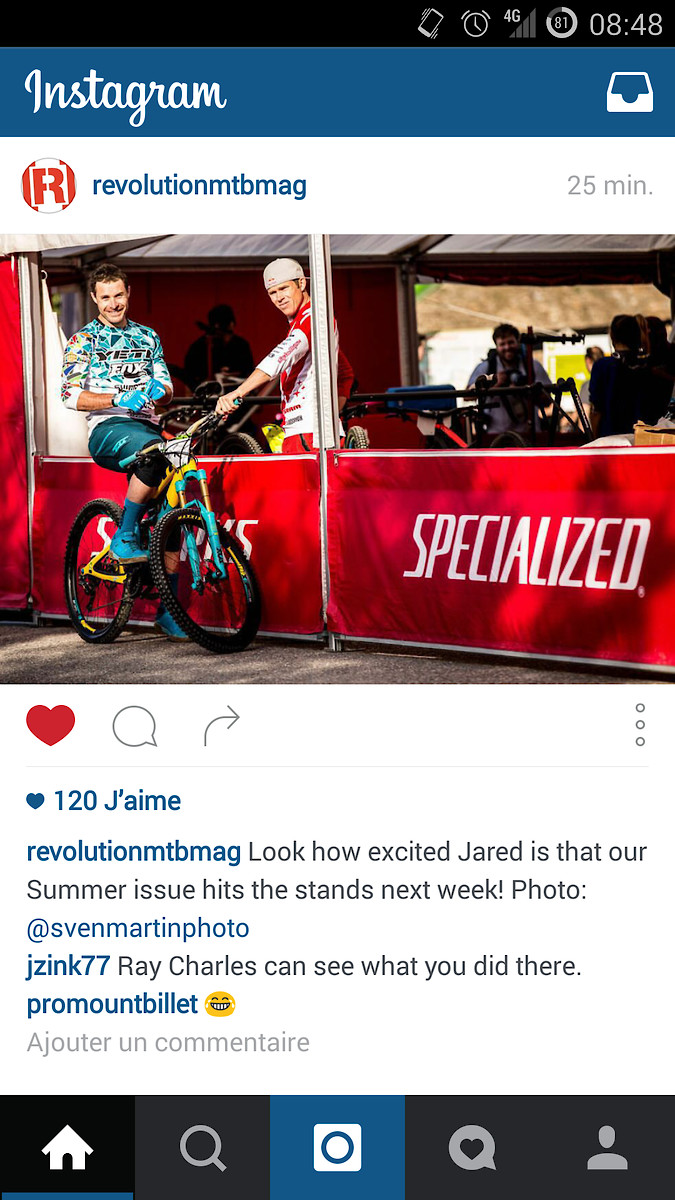Open the post overflow menu

640,725
